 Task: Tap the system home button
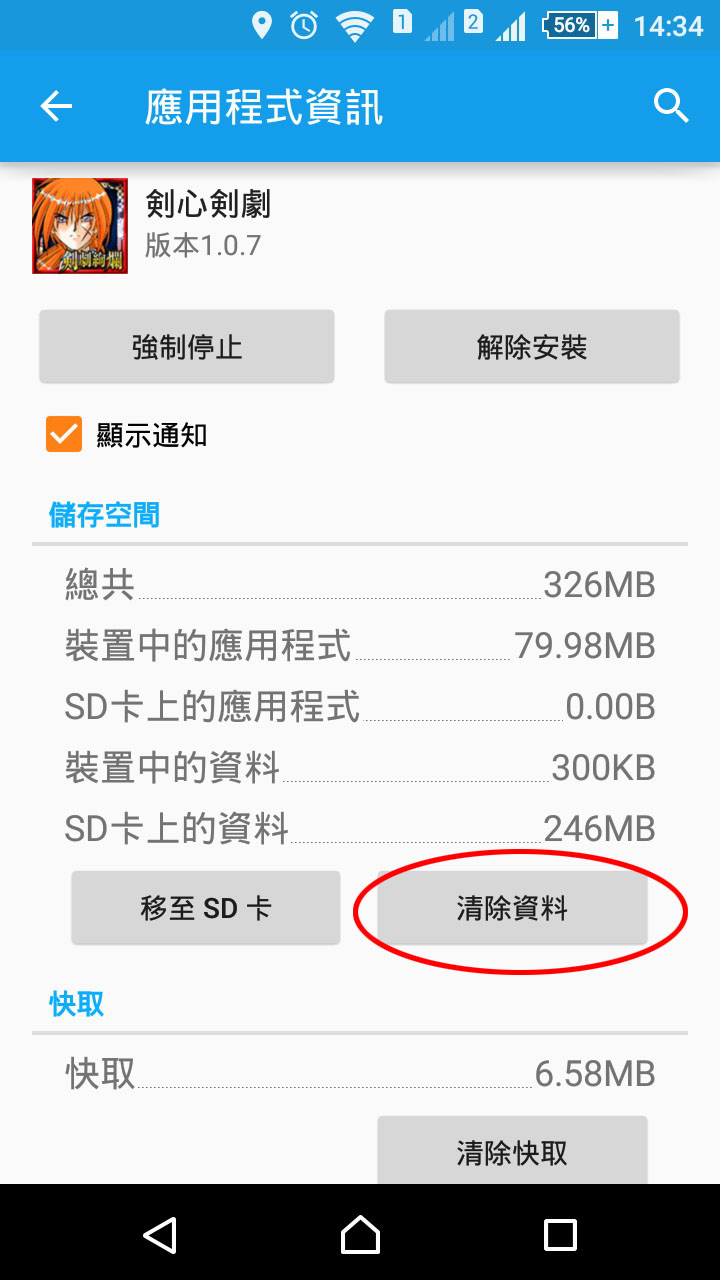coord(360,1234)
